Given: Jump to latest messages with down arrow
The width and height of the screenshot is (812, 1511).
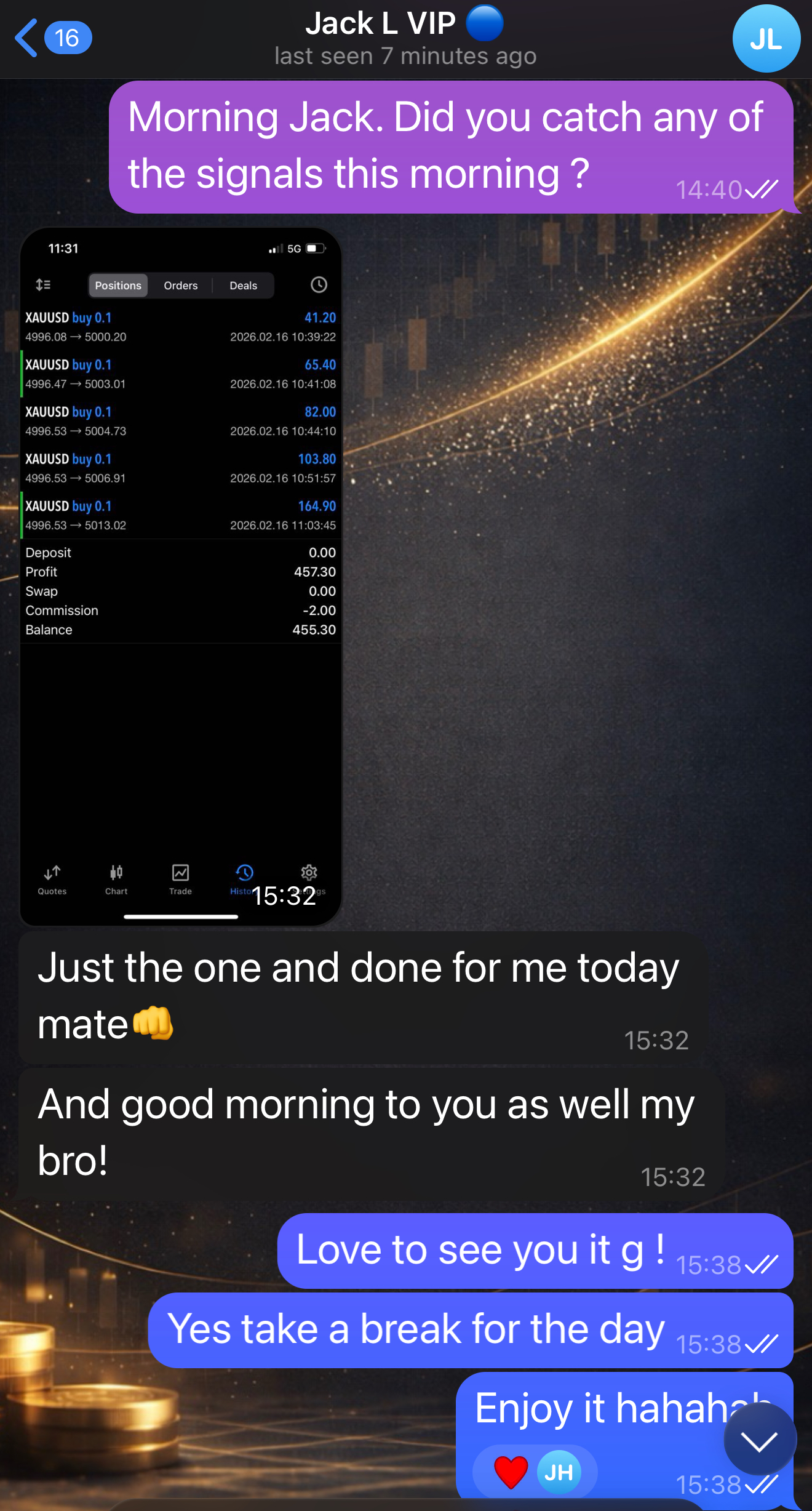Looking at the screenshot, I should [x=760, y=1440].
